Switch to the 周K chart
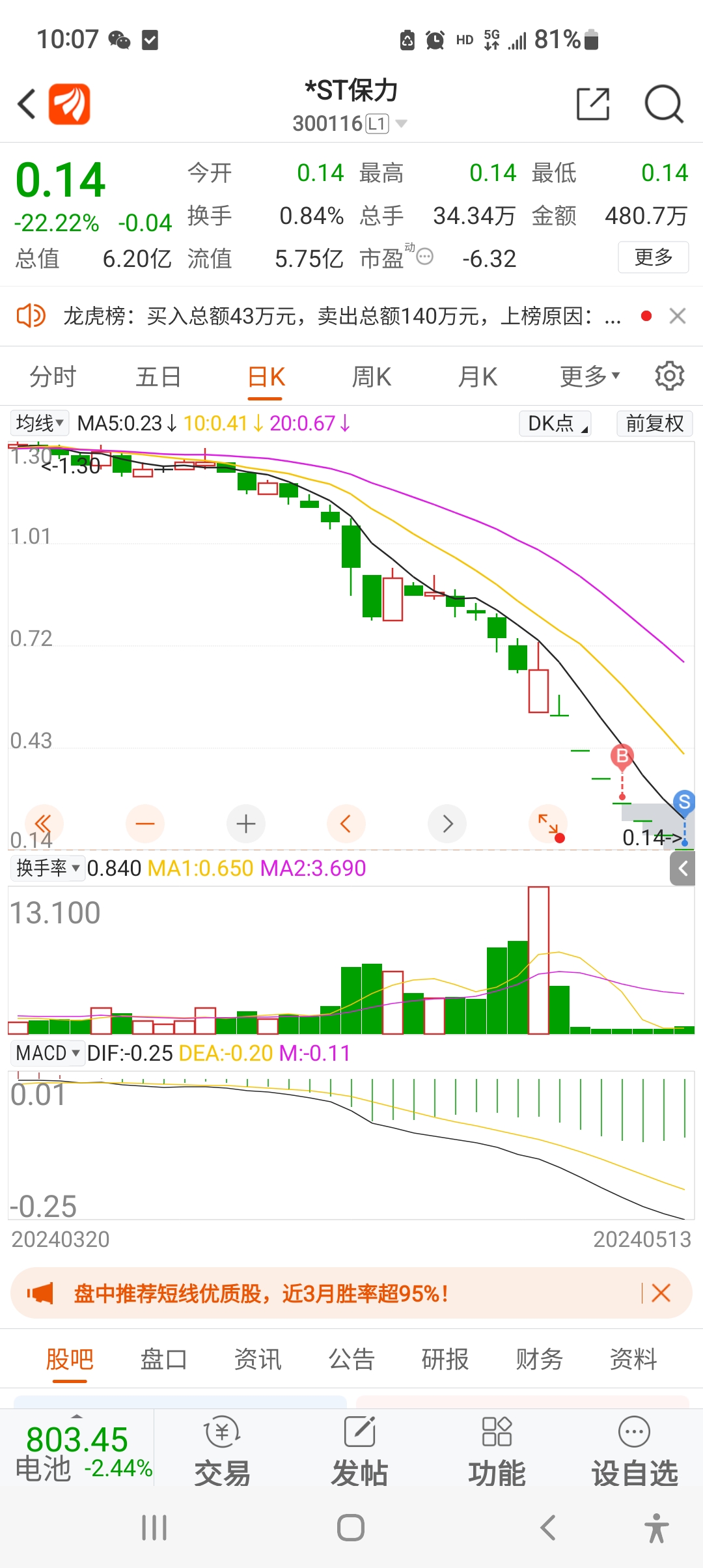Viewport: 703px width, 1568px height. [x=372, y=377]
